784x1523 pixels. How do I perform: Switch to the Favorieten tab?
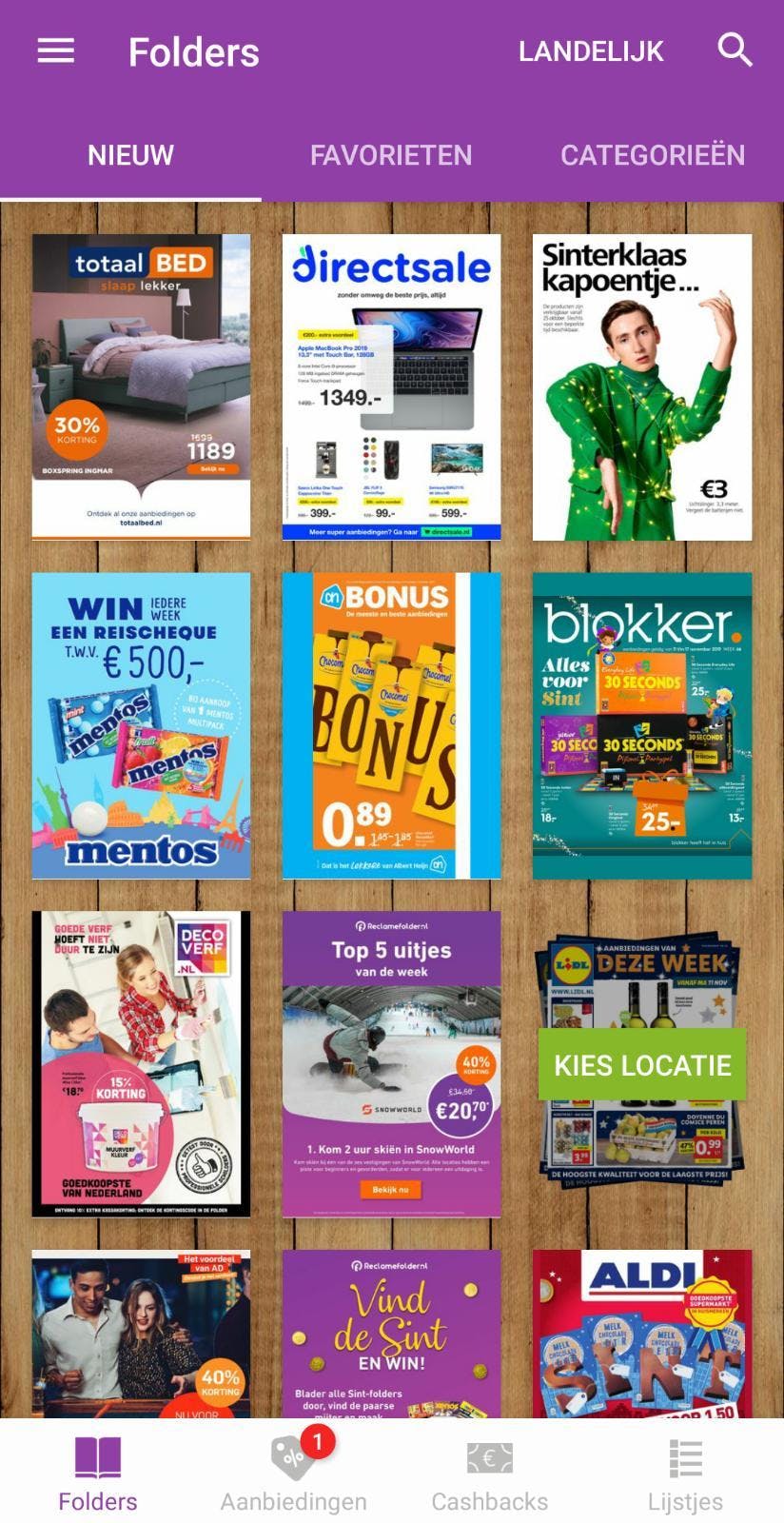pyautogui.click(x=391, y=155)
